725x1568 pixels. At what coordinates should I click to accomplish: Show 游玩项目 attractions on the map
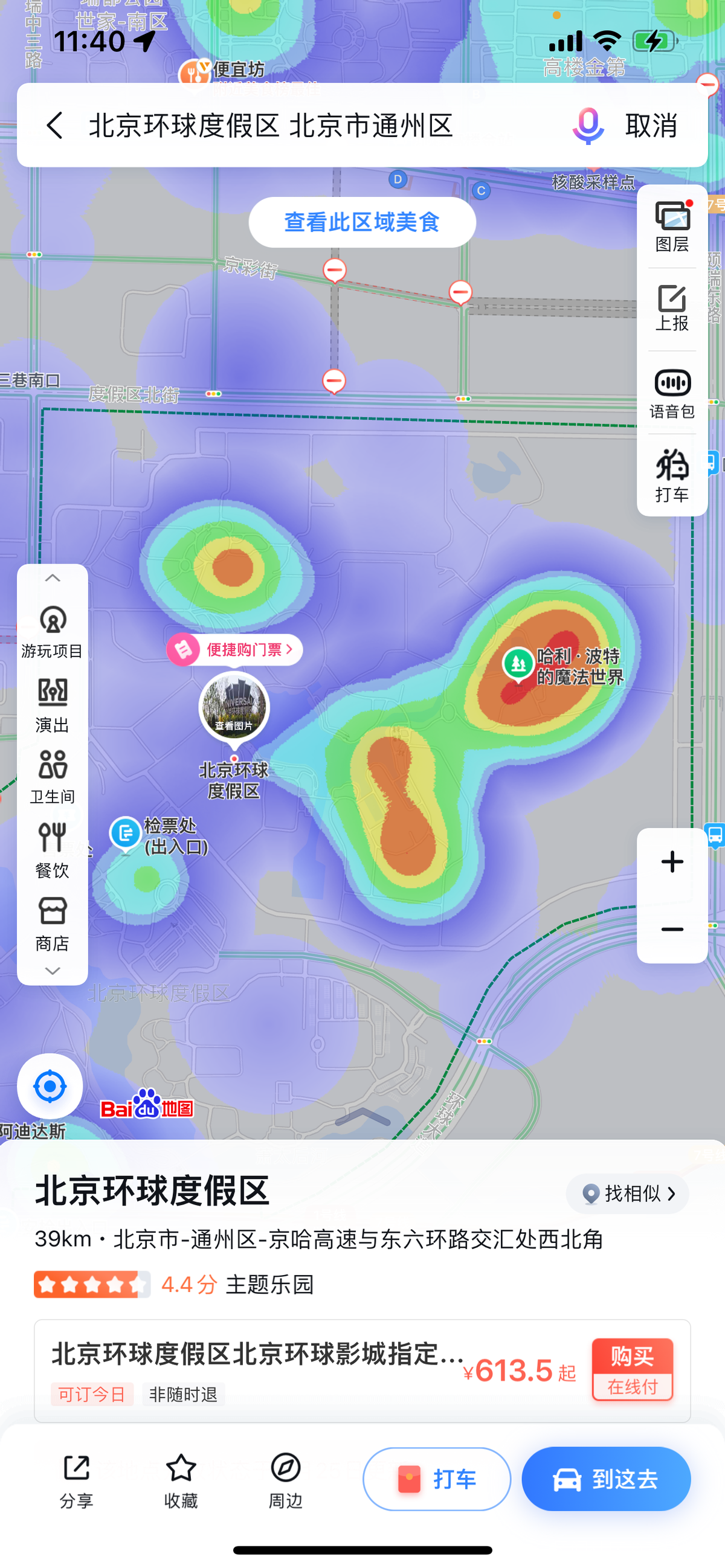coord(53,632)
